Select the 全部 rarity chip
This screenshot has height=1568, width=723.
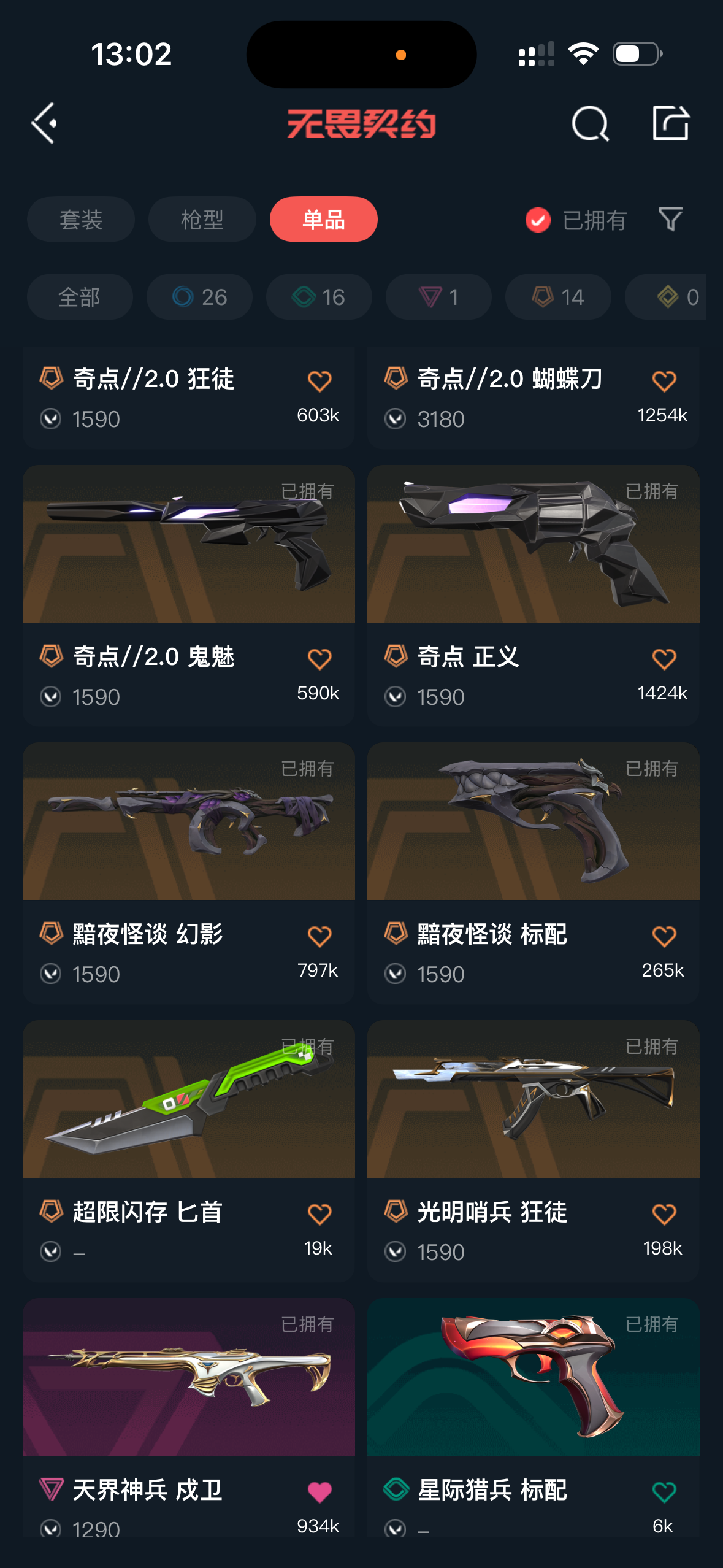coord(80,297)
